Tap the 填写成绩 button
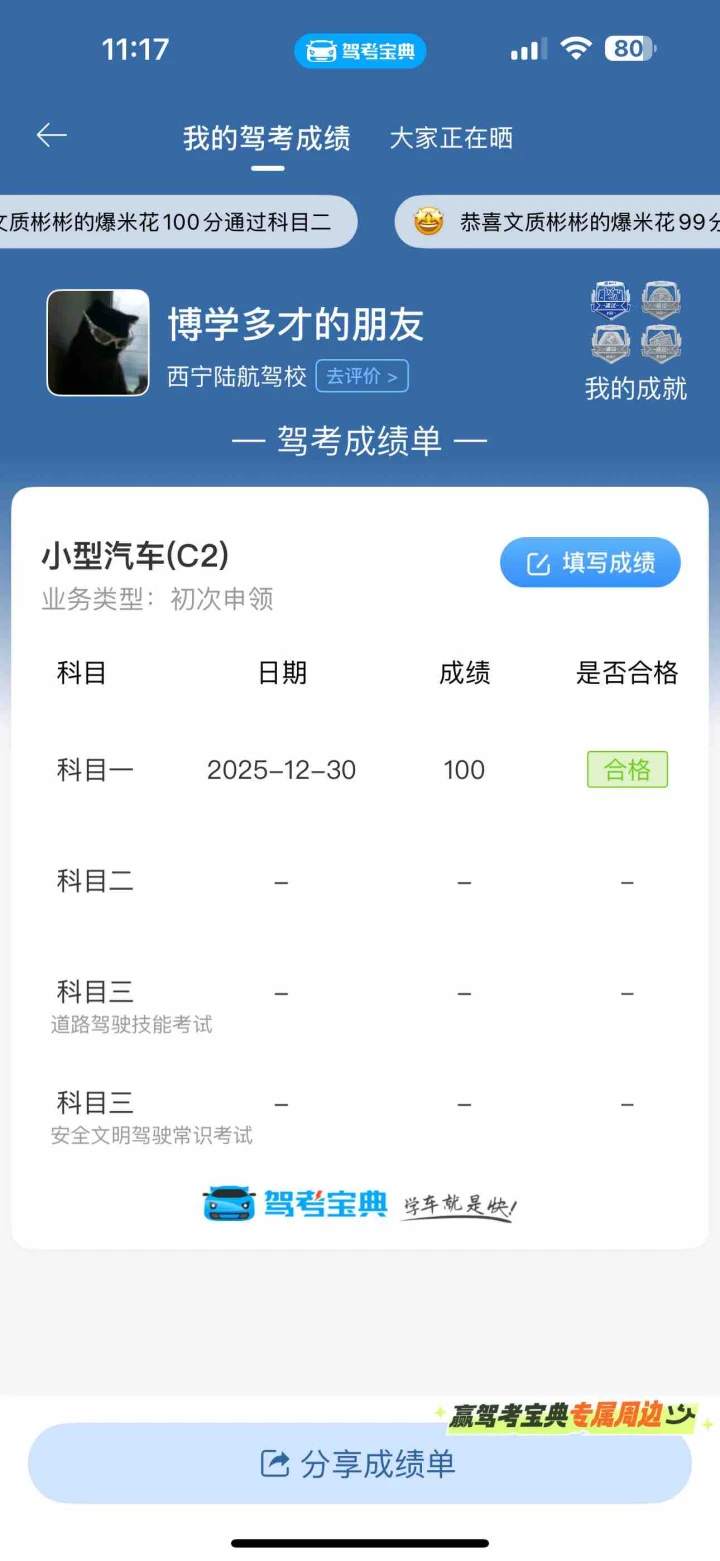Viewport: 720px width, 1561px height. 590,563
